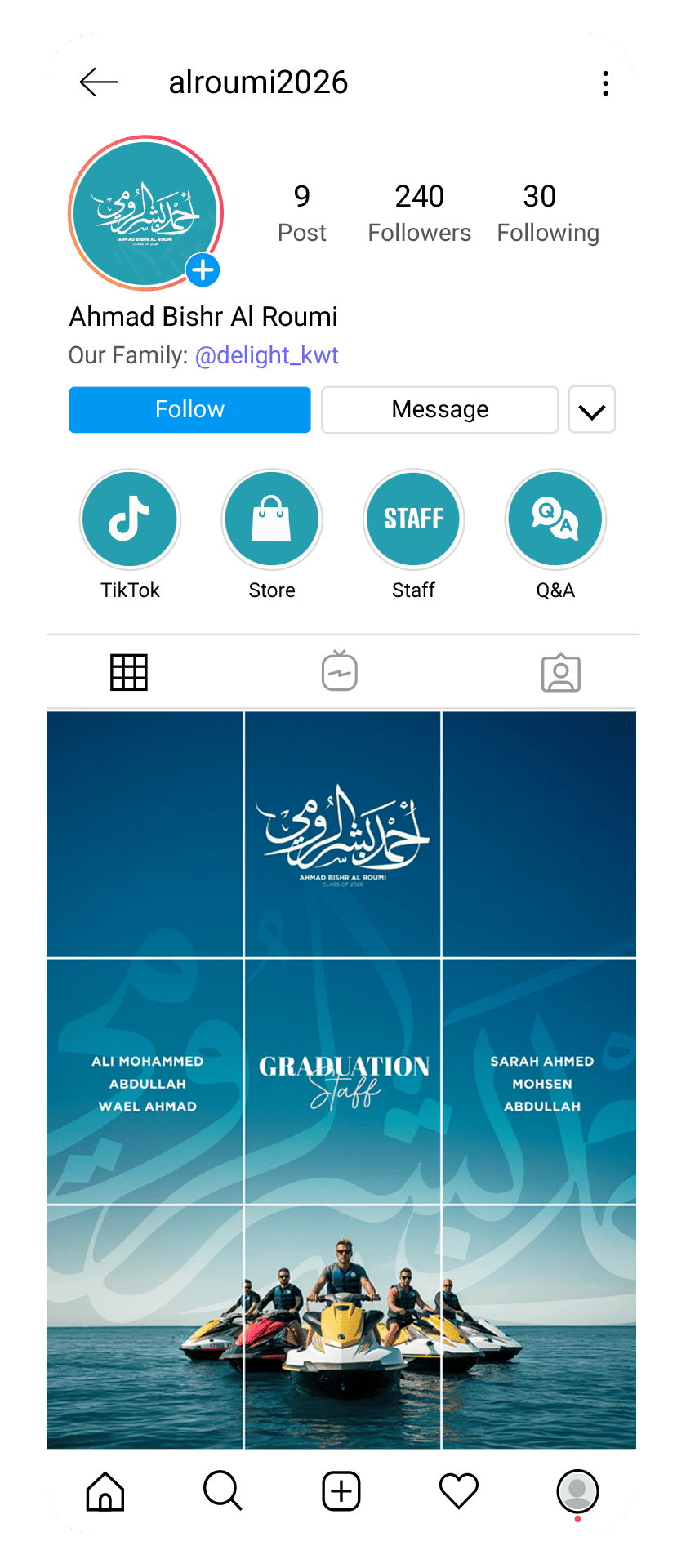Open the search and explore tab
This screenshot has height=1568, width=686.
click(x=222, y=1490)
